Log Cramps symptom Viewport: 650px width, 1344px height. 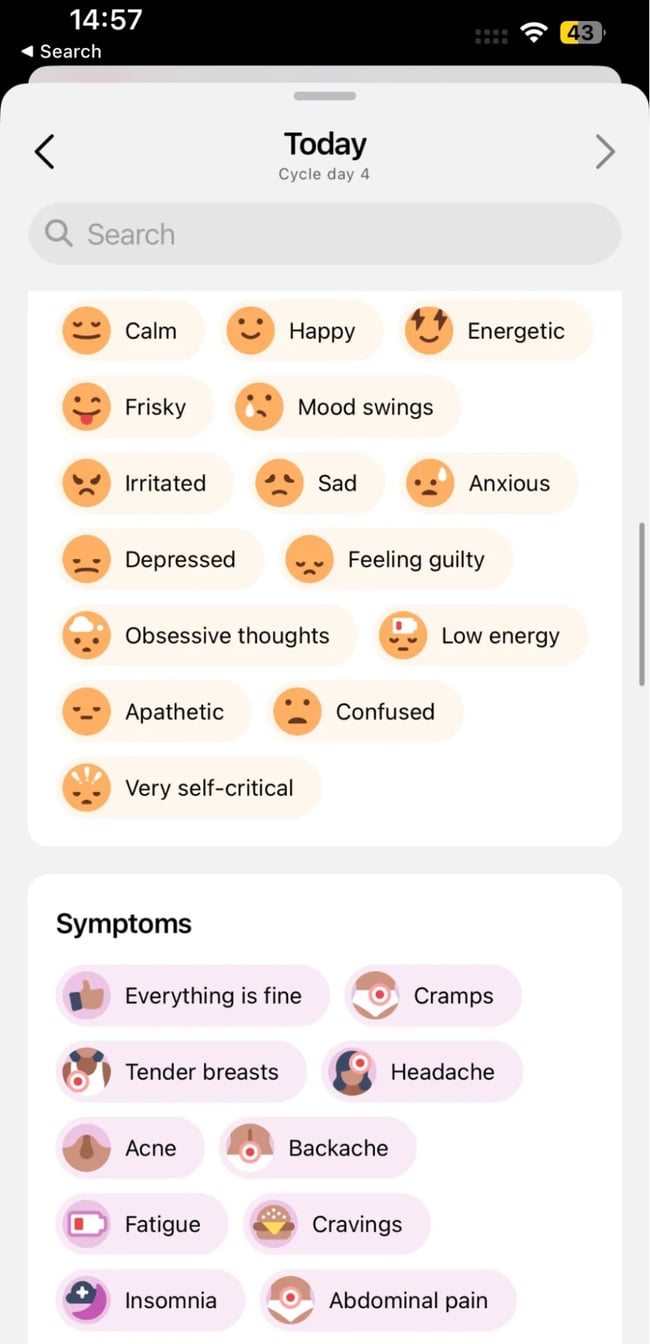[433, 996]
